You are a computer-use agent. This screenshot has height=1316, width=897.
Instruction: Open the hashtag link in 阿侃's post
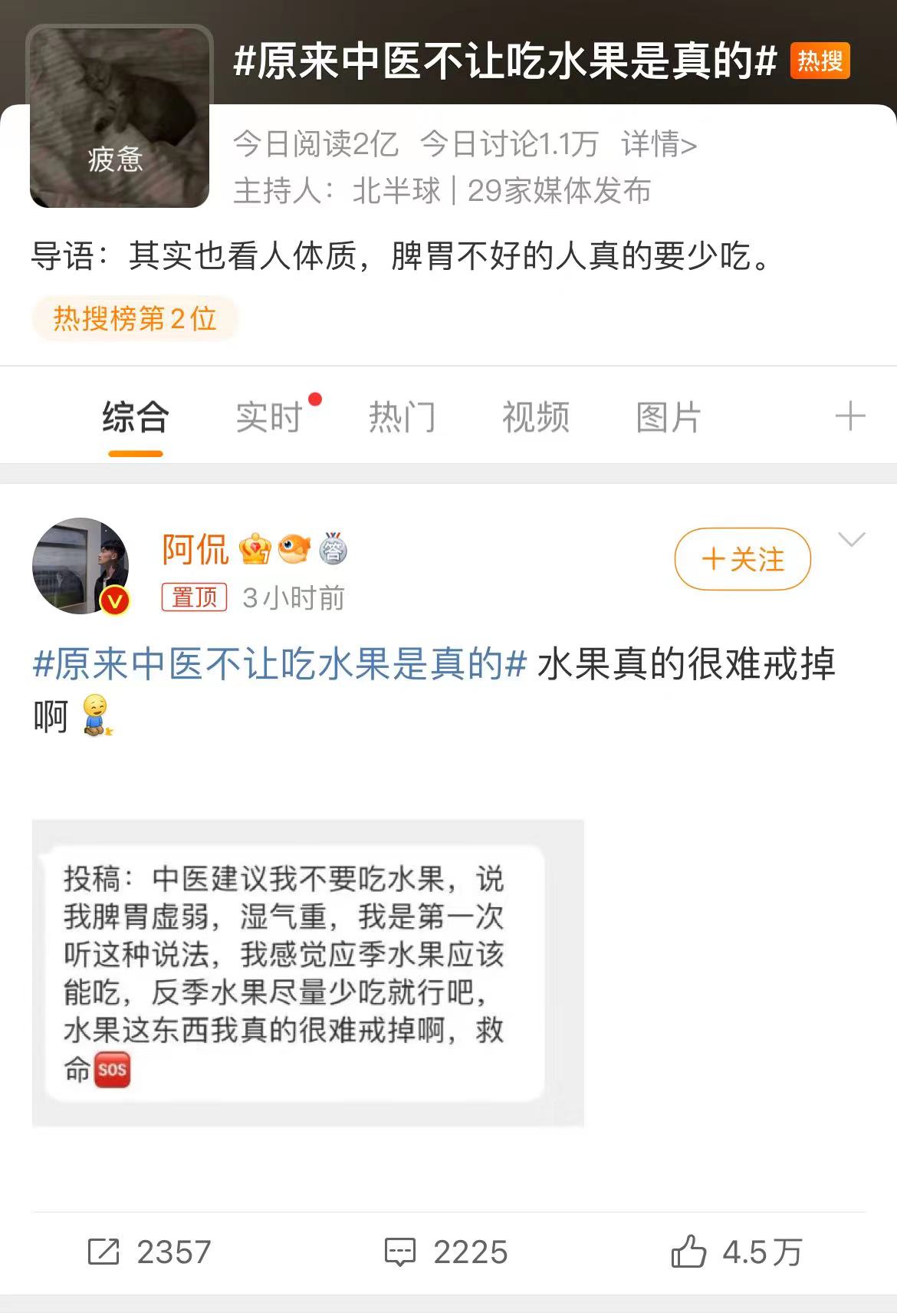280,663
